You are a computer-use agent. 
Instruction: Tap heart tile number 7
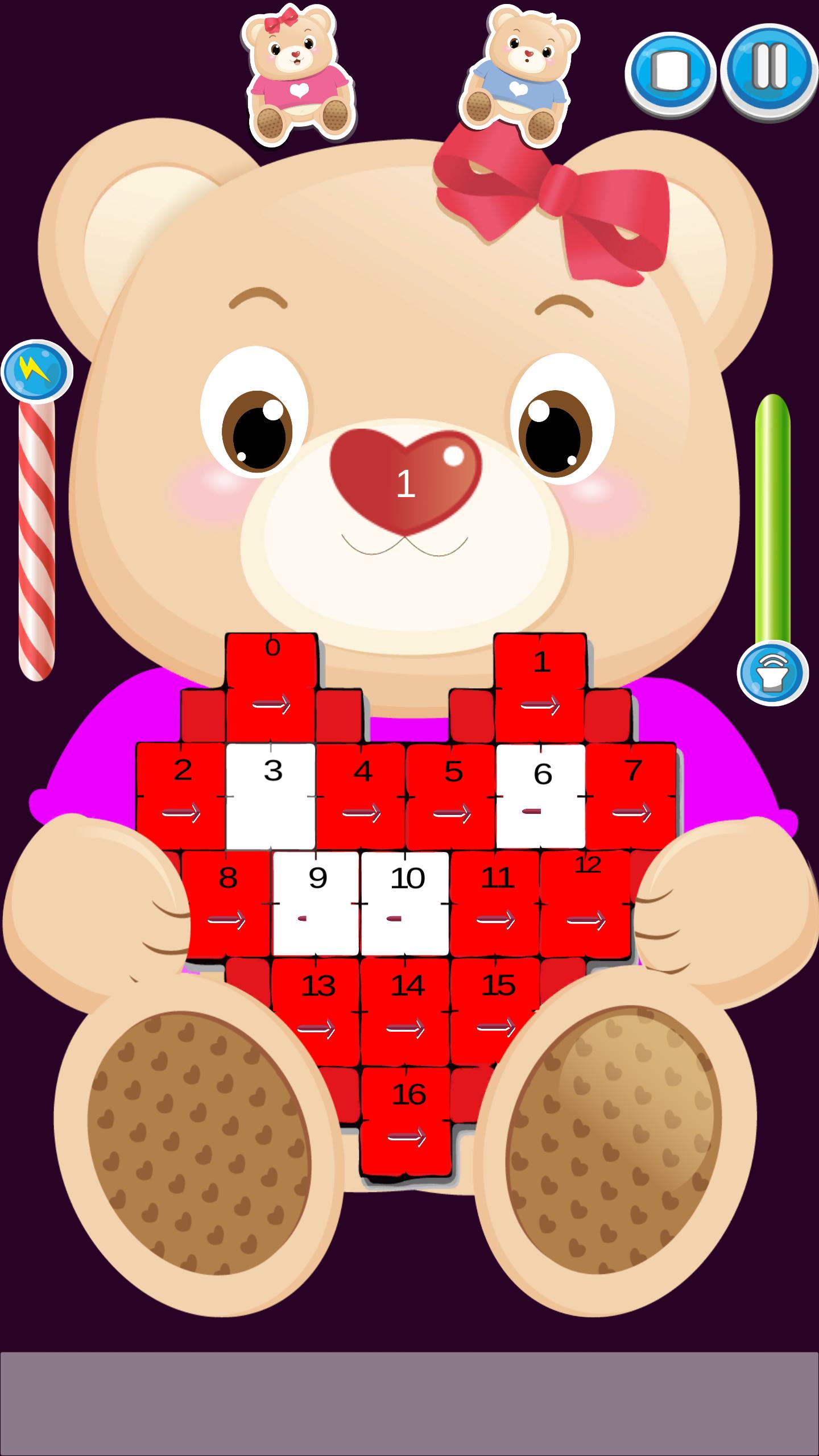point(631,795)
